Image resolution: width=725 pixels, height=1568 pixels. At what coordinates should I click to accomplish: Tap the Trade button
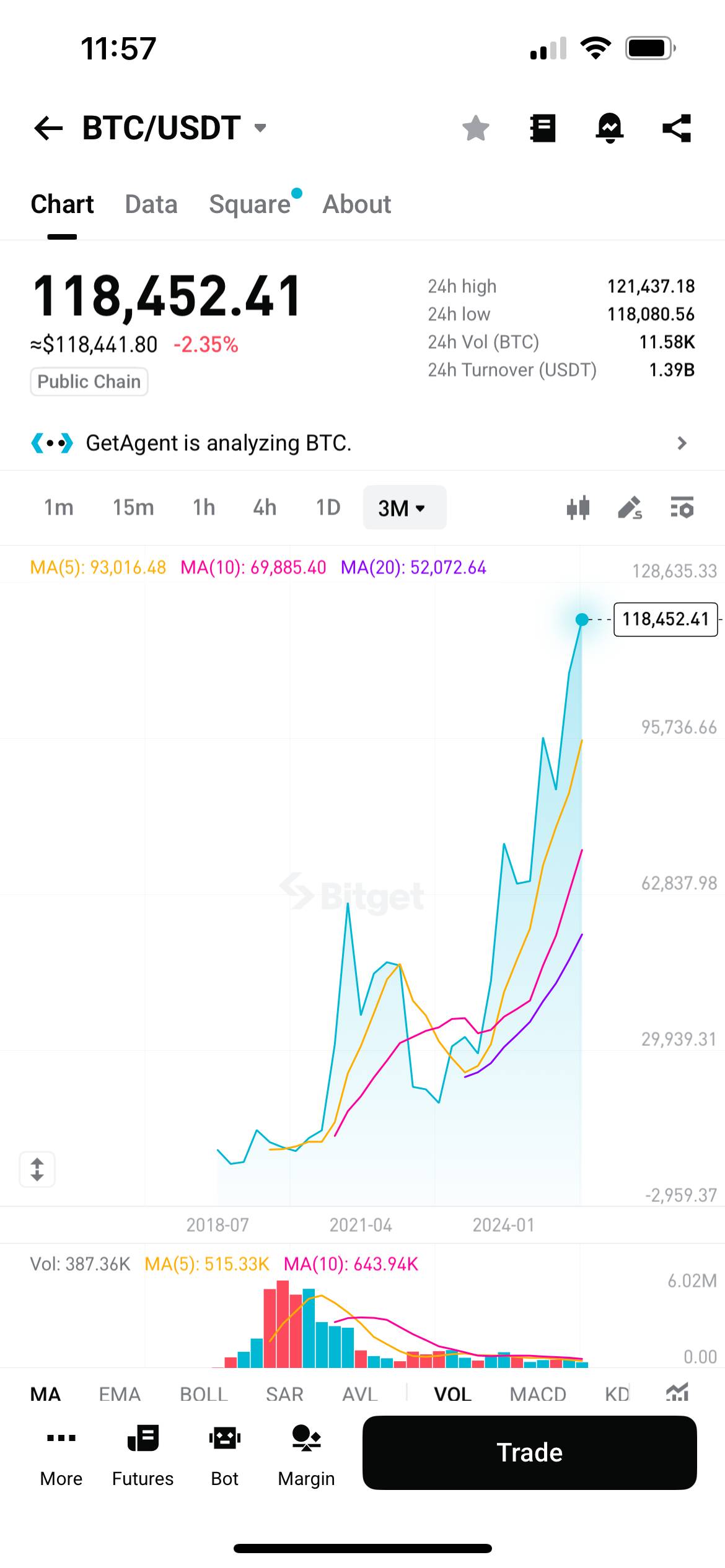(530, 1452)
